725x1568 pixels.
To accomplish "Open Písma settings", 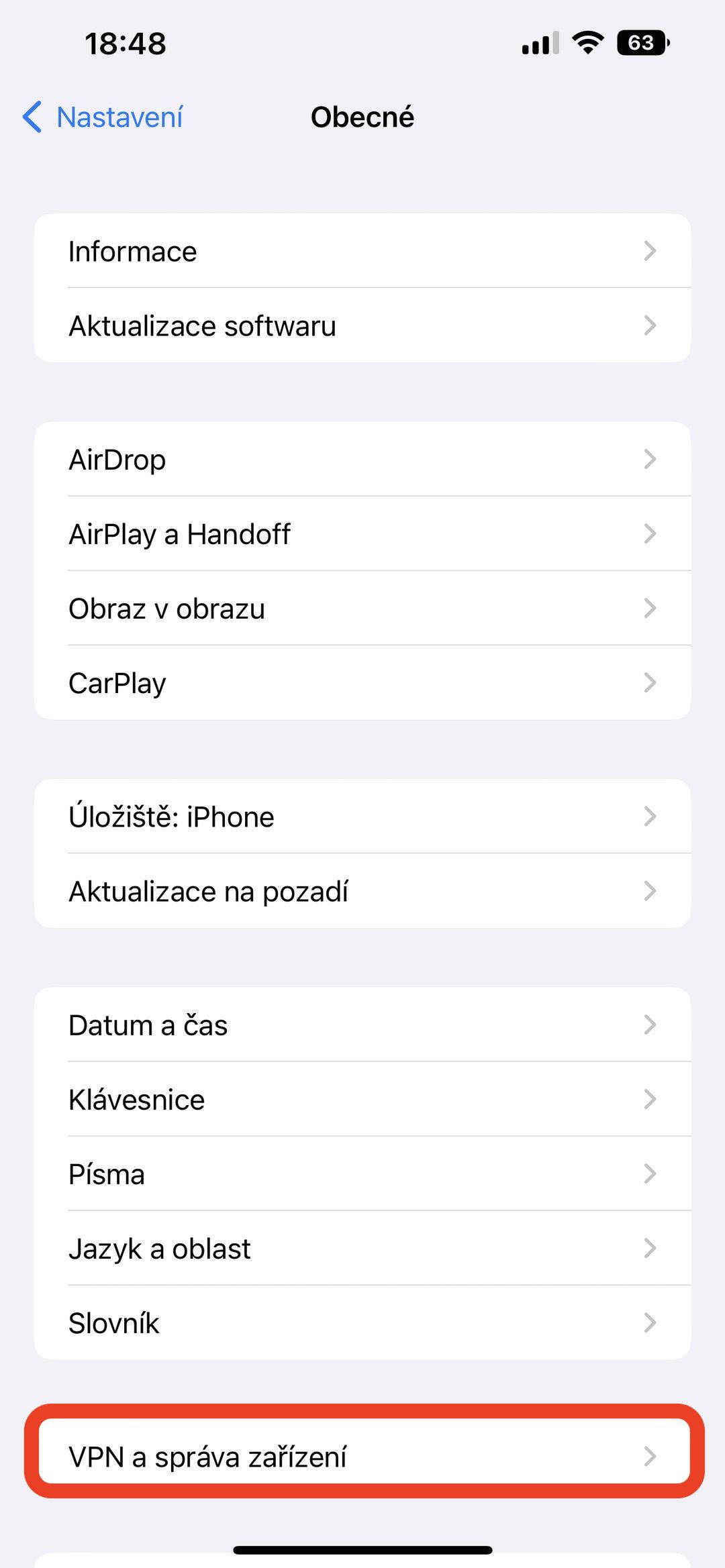I will click(x=362, y=1173).
